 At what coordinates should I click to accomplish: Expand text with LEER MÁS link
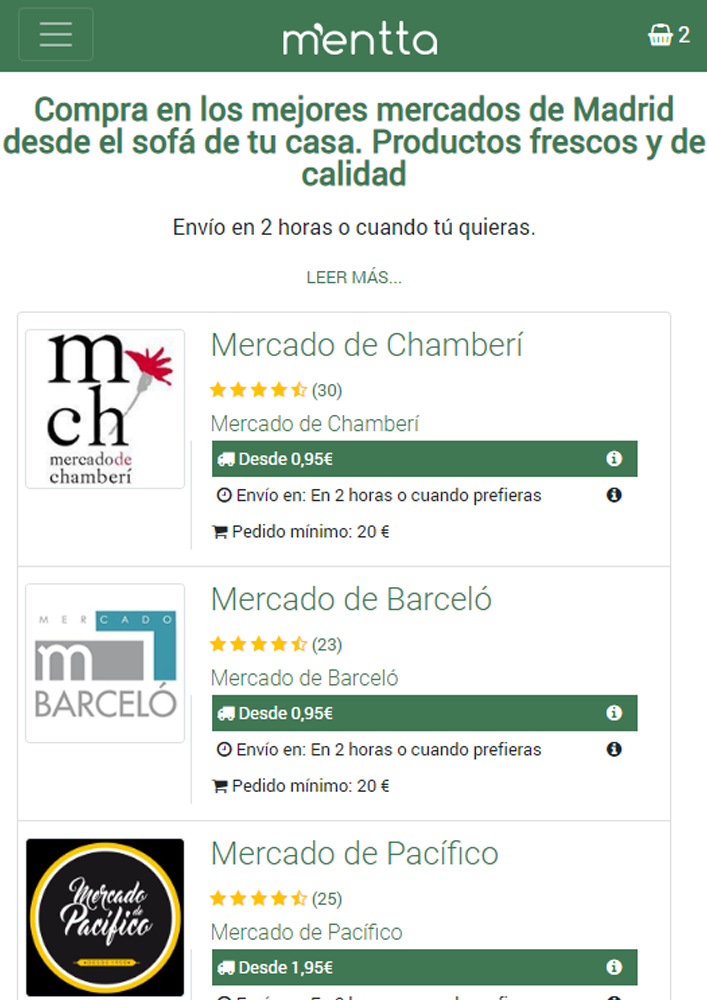[x=354, y=278]
